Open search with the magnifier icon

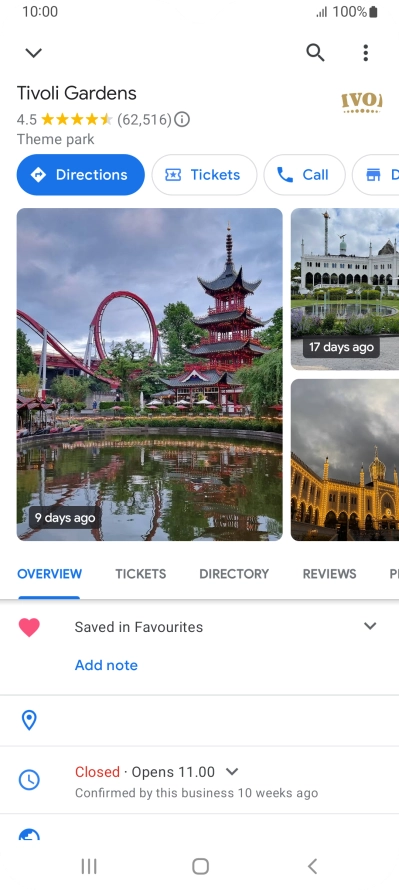(316, 53)
